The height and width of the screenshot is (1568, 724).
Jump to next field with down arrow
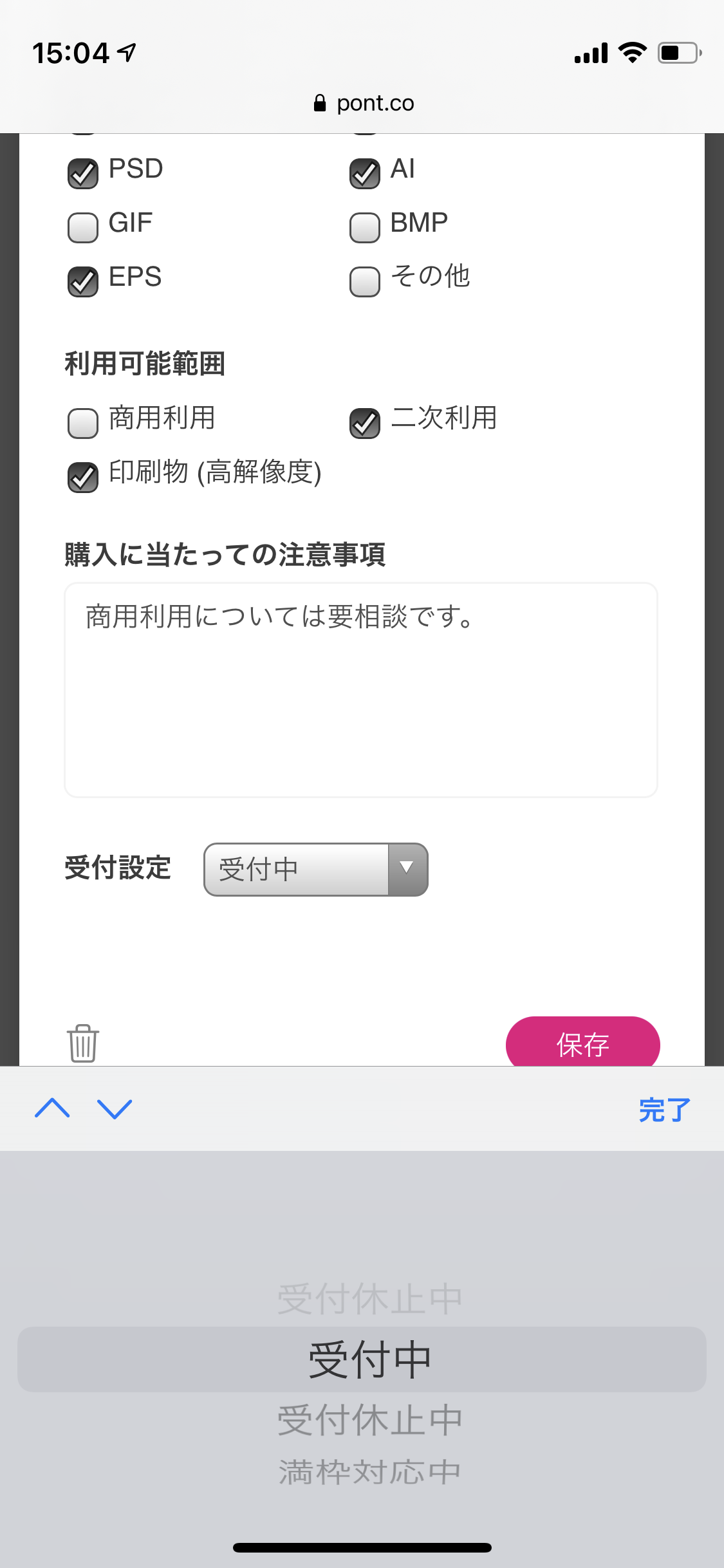coord(115,1108)
